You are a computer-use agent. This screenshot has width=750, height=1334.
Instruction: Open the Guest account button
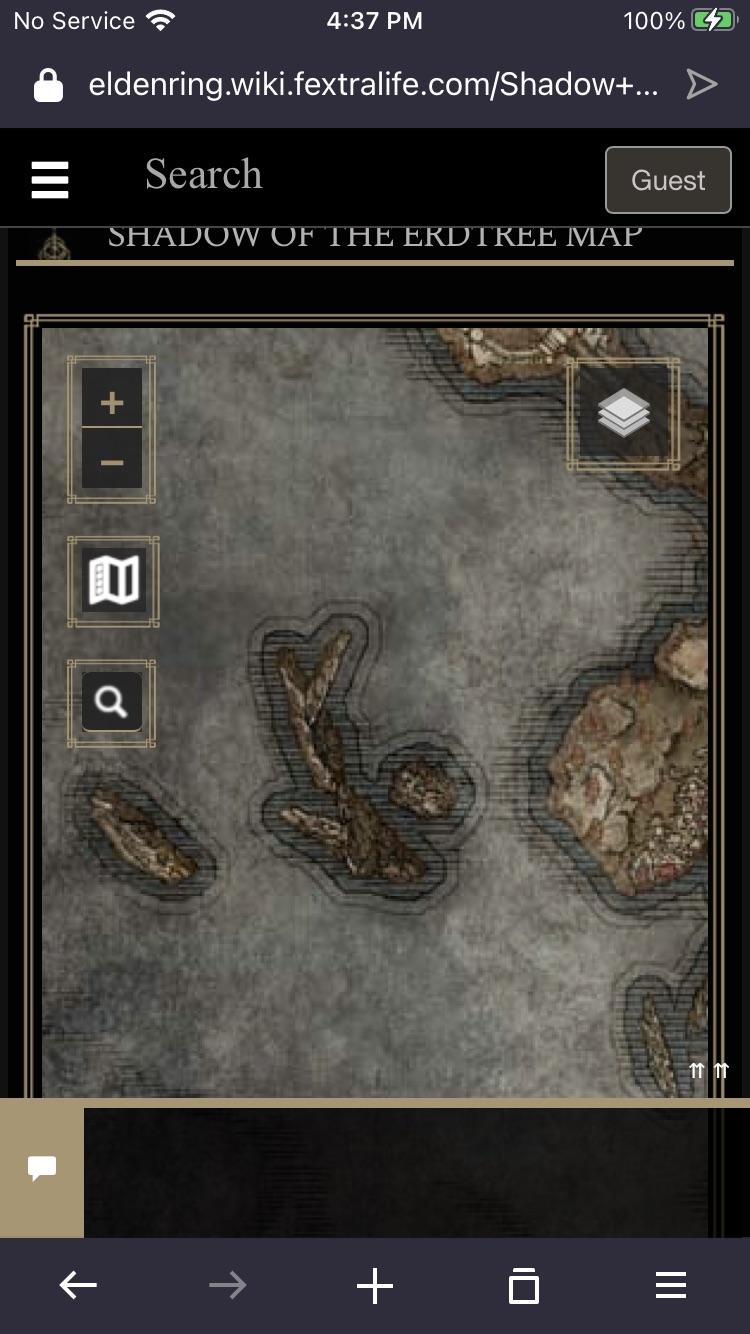click(668, 180)
